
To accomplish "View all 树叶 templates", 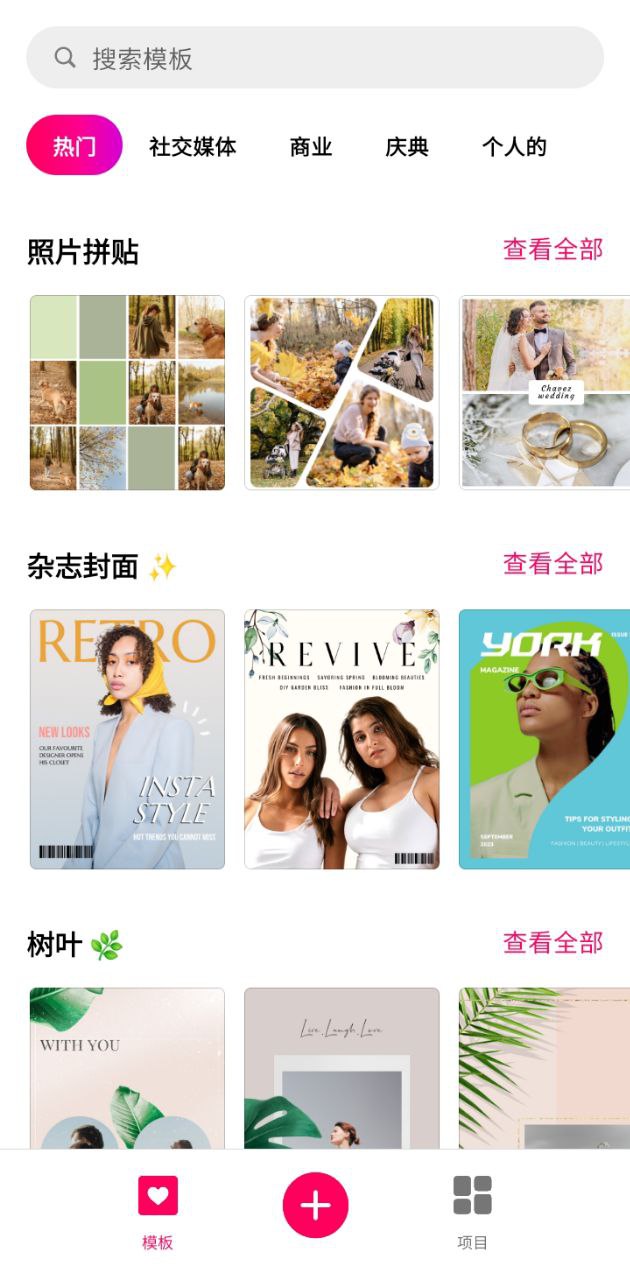I will pyautogui.click(x=553, y=942).
